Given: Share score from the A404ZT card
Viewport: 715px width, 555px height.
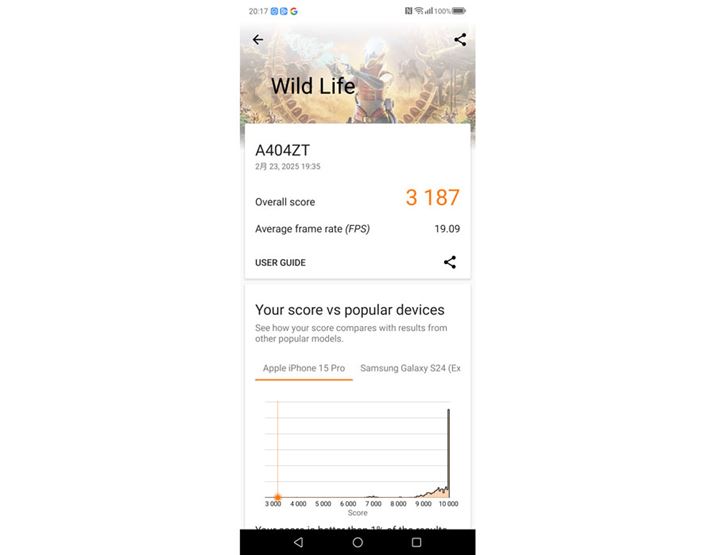Looking at the screenshot, I should pyautogui.click(x=450, y=262).
